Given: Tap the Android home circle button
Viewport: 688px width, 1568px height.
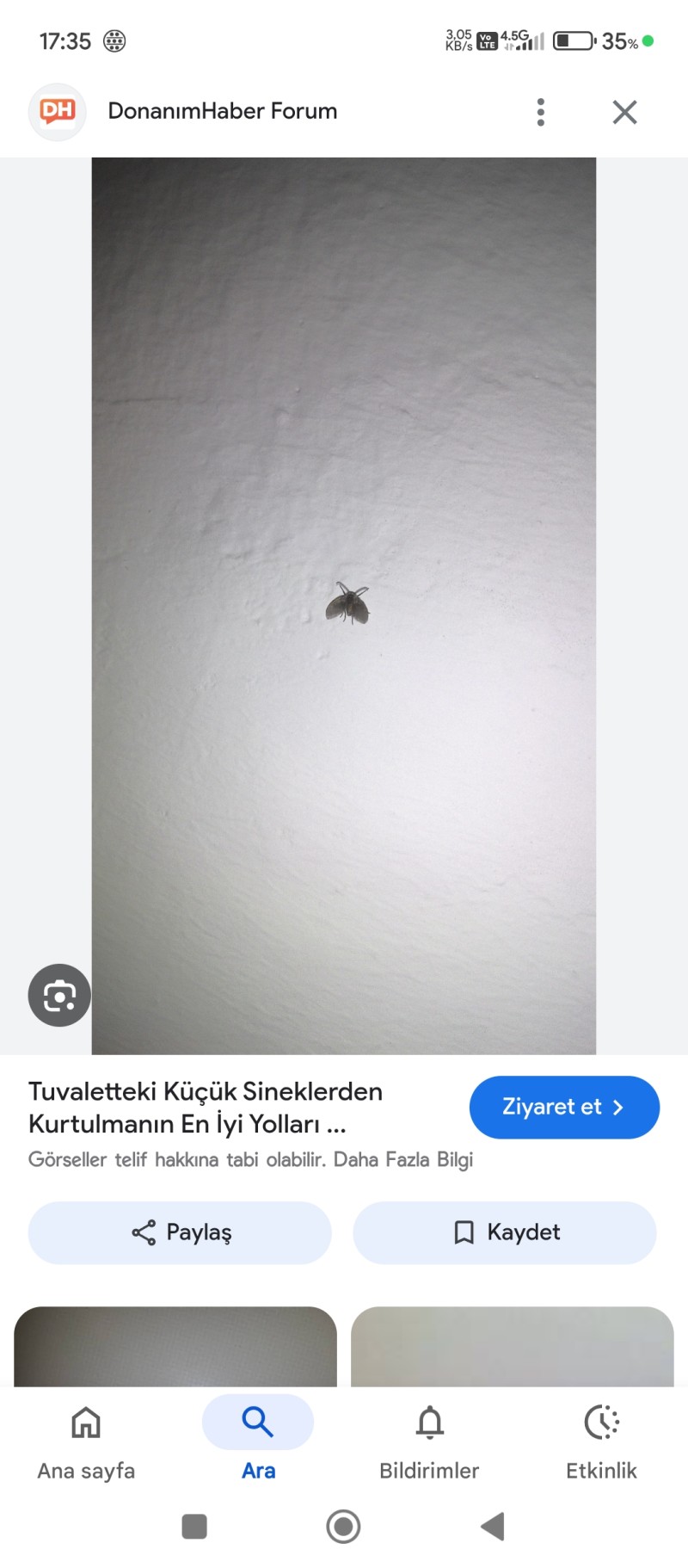Looking at the screenshot, I should tap(342, 1527).
